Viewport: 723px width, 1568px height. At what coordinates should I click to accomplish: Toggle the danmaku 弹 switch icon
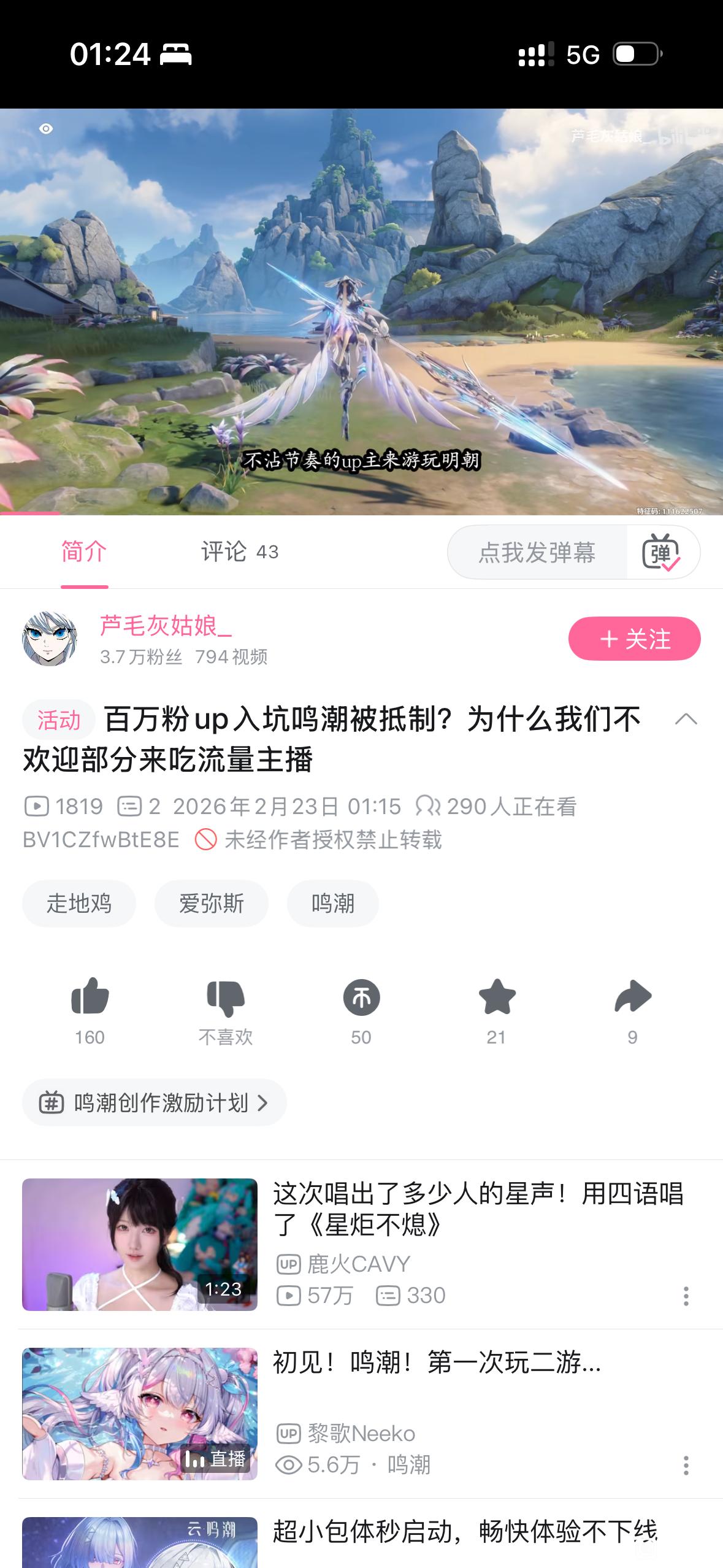click(x=661, y=552)
